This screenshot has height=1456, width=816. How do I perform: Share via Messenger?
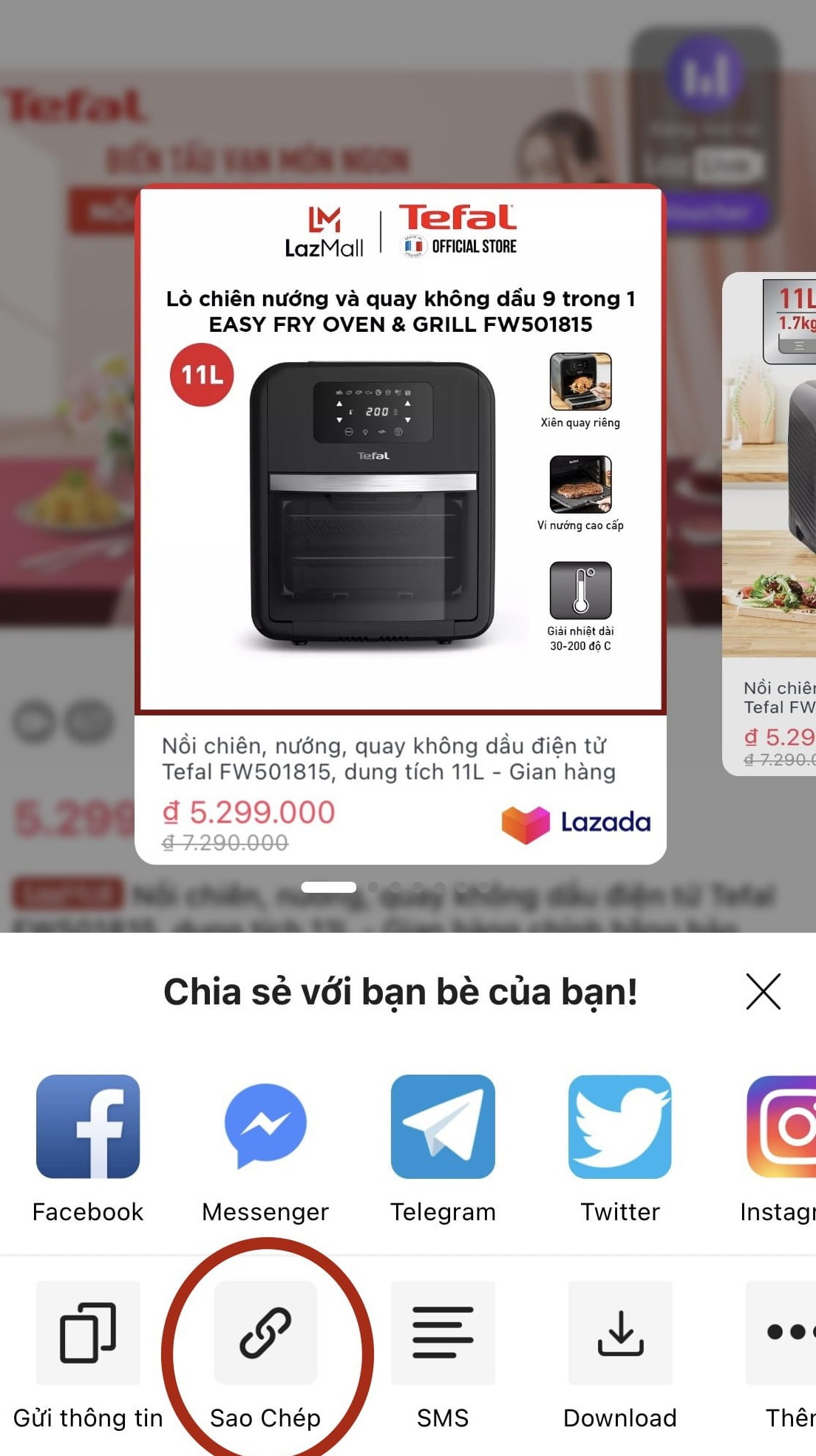coord(265,1126)
